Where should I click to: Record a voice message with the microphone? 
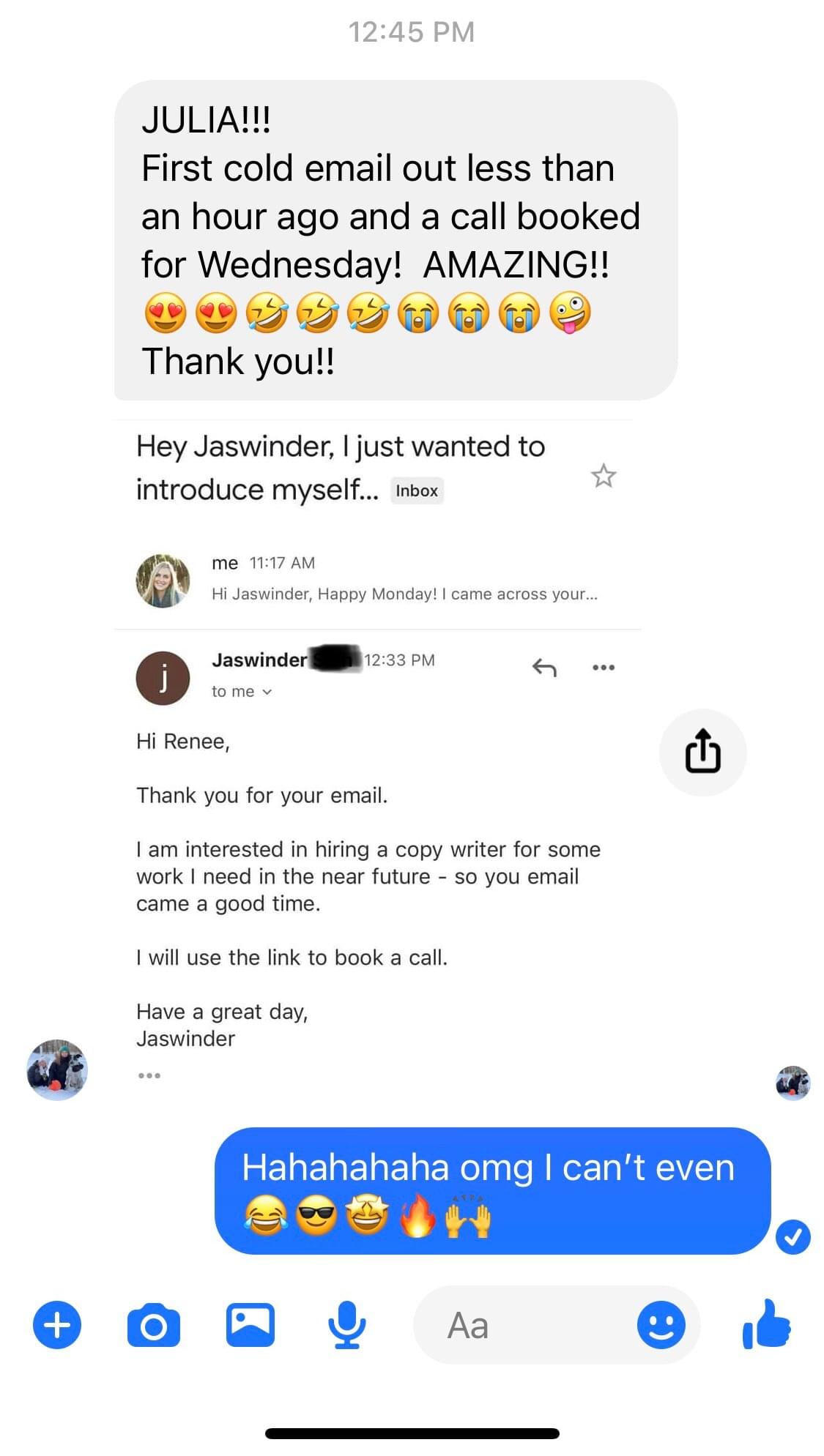pos(346,1324)
